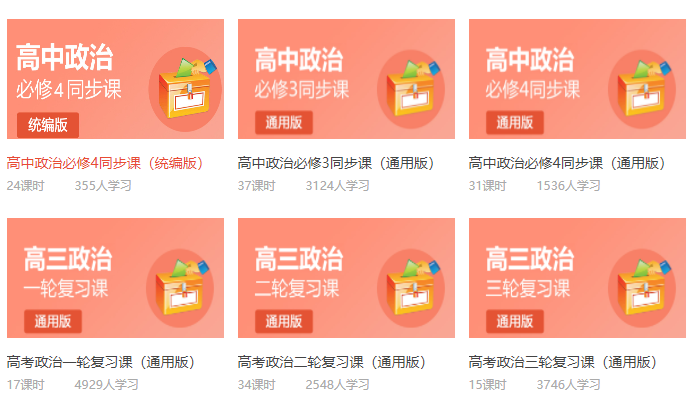Open 高中政治必修3同步课（通用版）course card

coord(346,80)
